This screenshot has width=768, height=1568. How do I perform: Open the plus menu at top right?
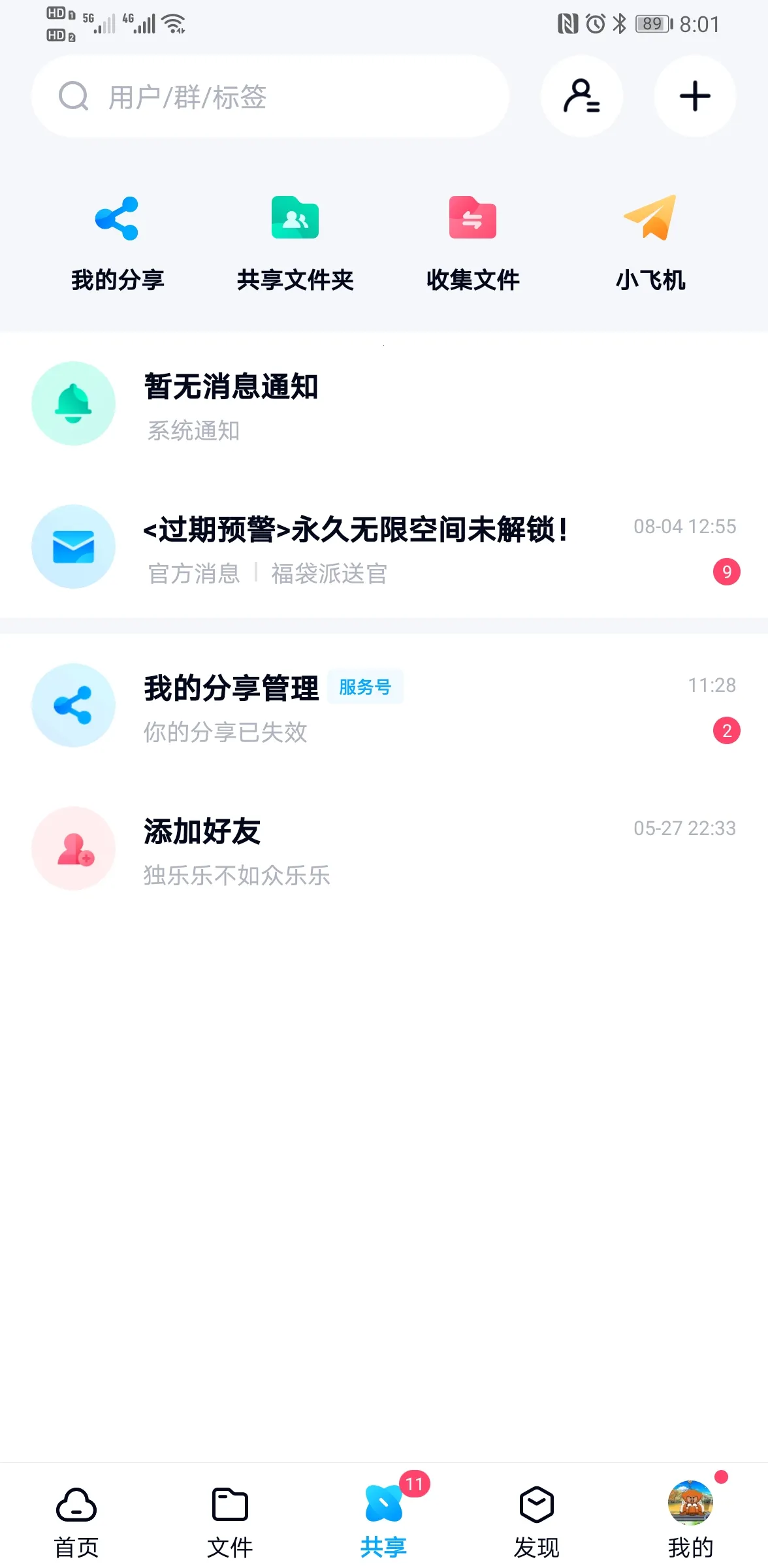tap(695, 96)
